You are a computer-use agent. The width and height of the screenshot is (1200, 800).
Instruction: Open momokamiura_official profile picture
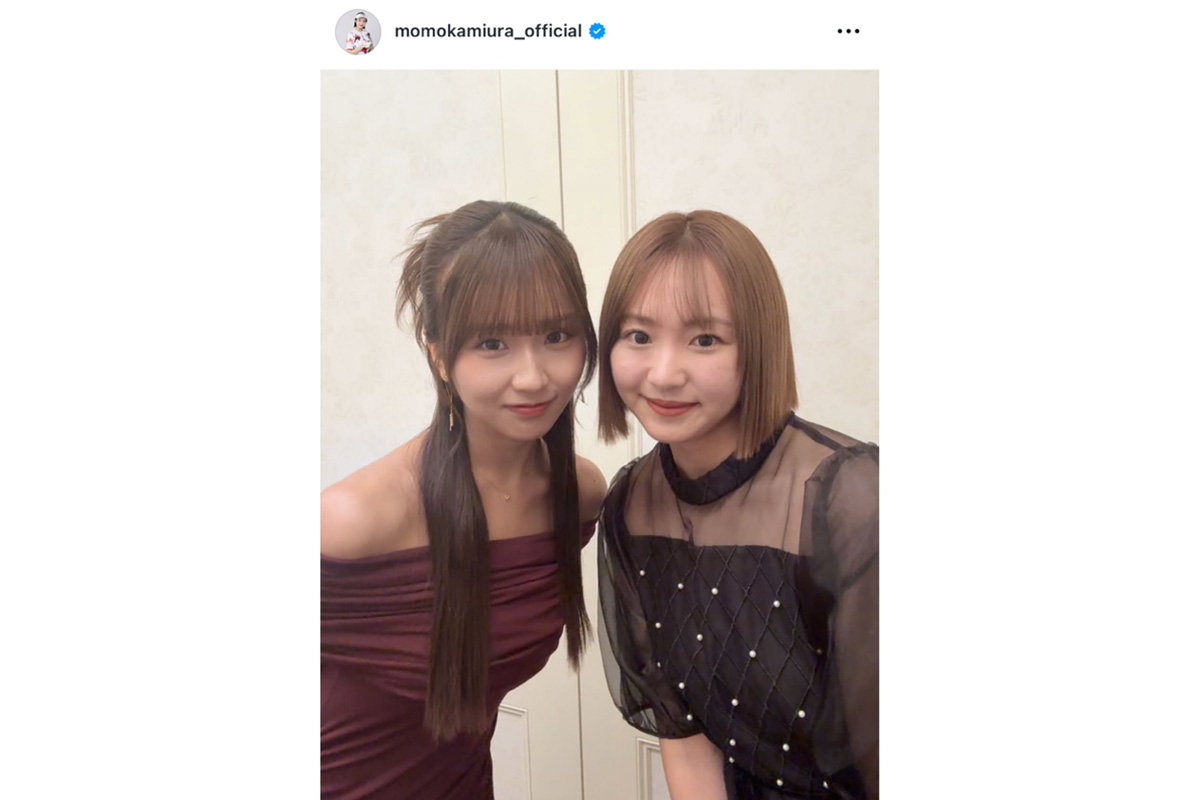click(x=357, y=32)
